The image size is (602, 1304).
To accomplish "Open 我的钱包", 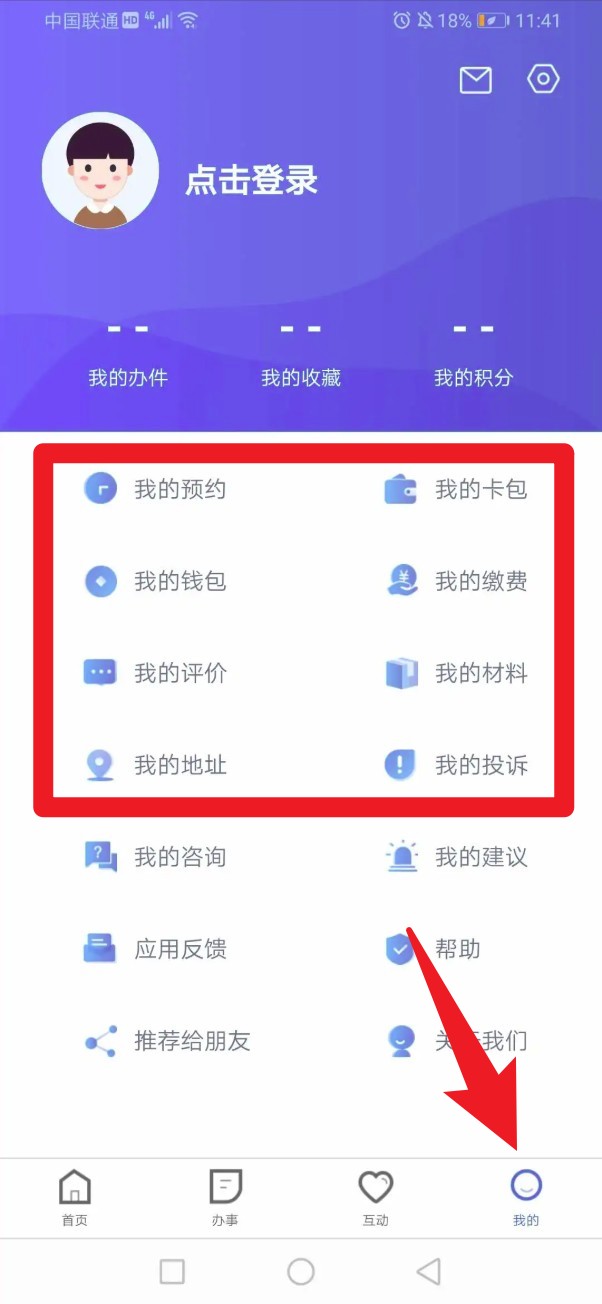I will coord(157,581).
